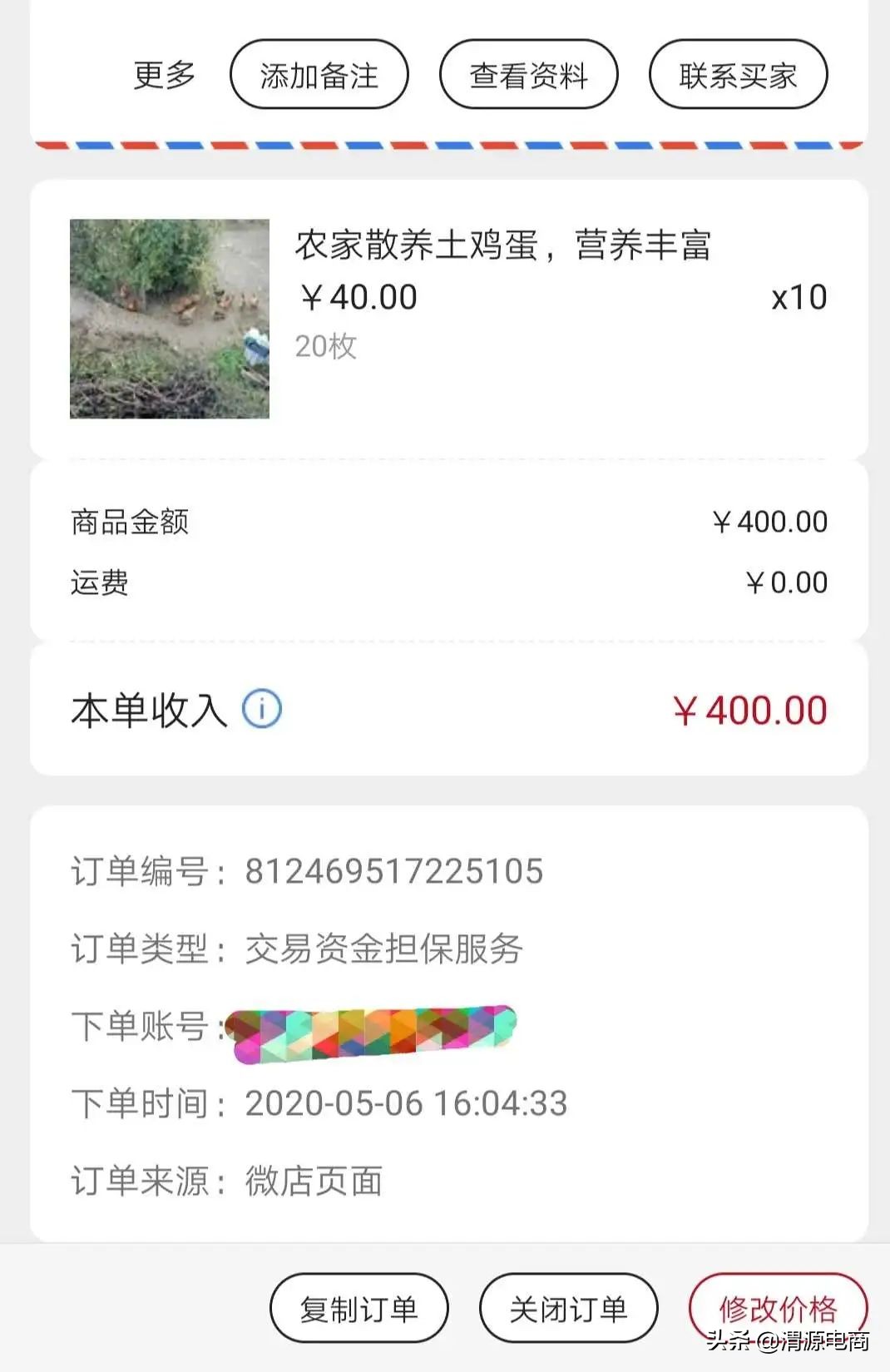This screenshot has height=1372, width=890.
Task: Open 添加备注 to add an order note
Action: click(x=319, y=73)
